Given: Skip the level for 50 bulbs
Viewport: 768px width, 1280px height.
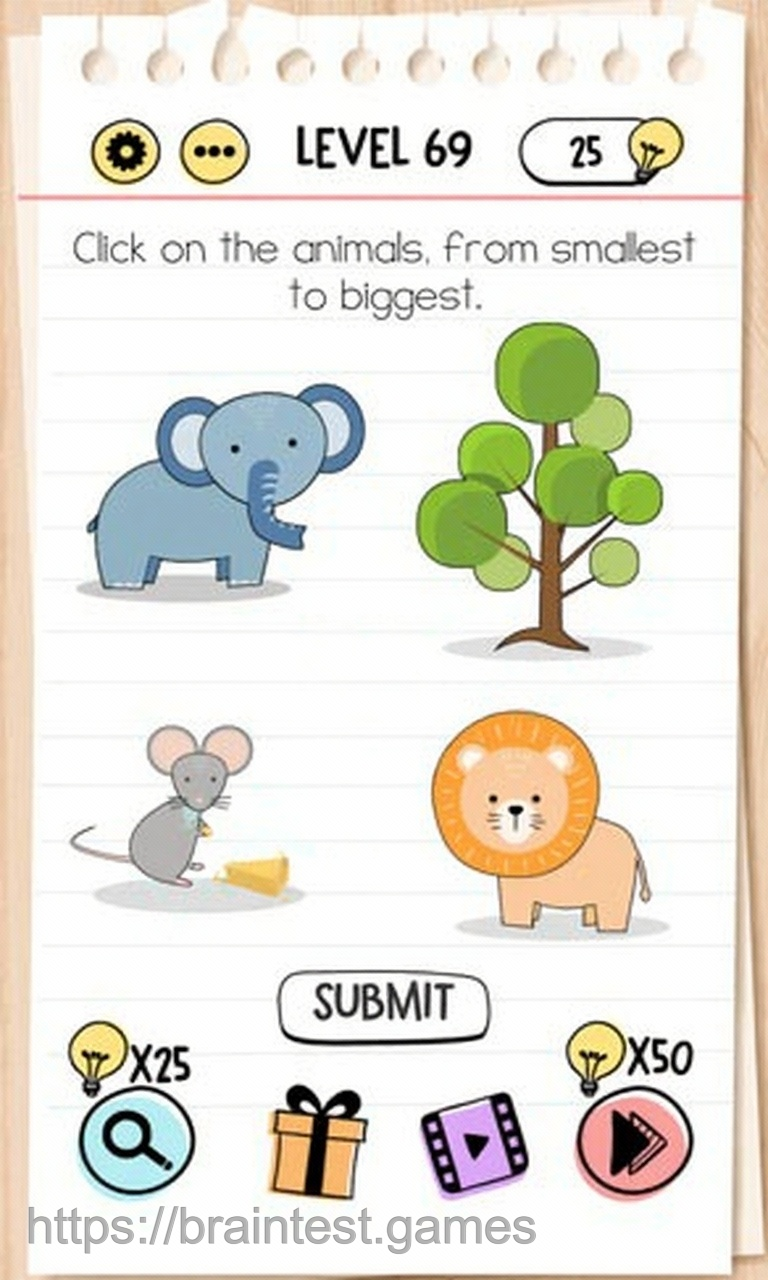Looking at the screenshot, I should pos(634,1142).
